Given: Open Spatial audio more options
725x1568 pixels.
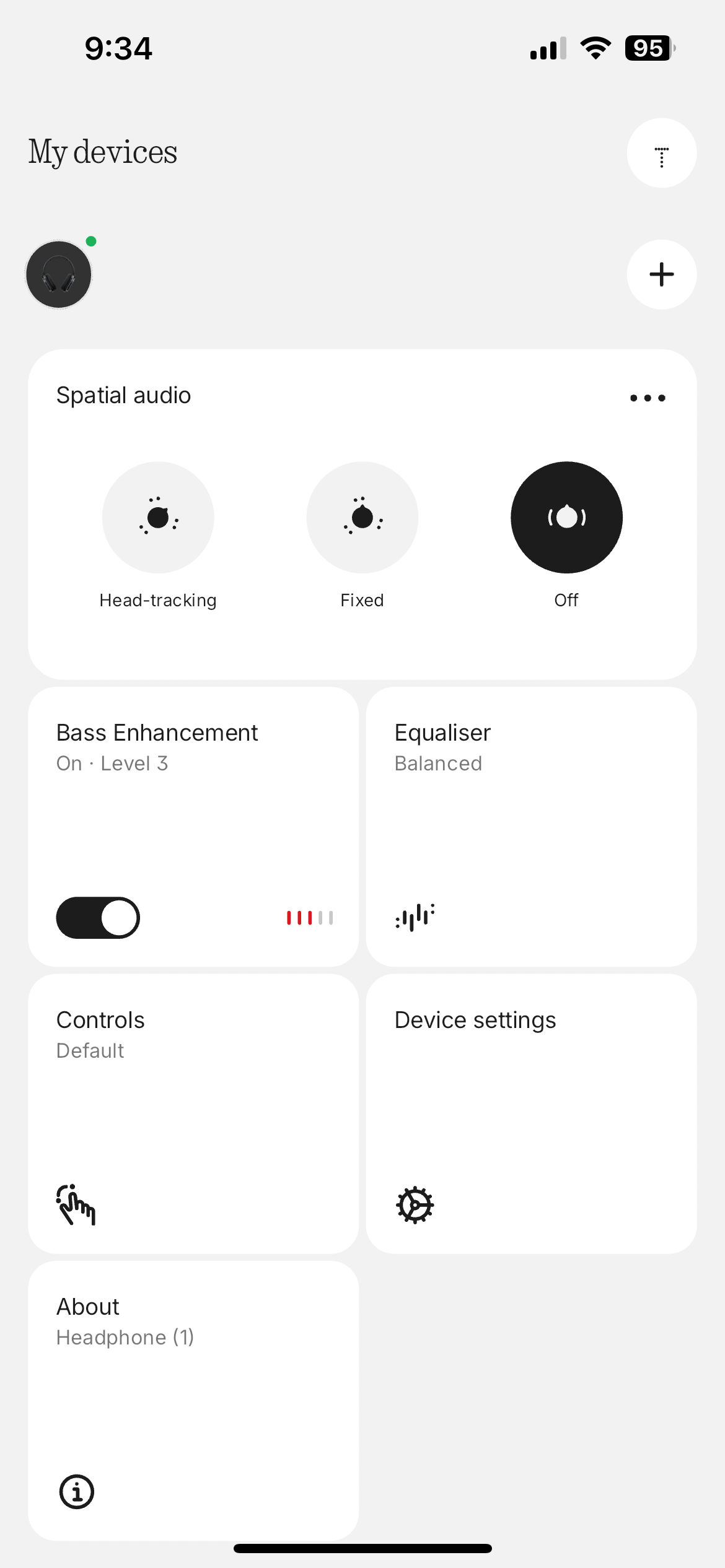Looking at the screenshot, I should tap(648, 398).
